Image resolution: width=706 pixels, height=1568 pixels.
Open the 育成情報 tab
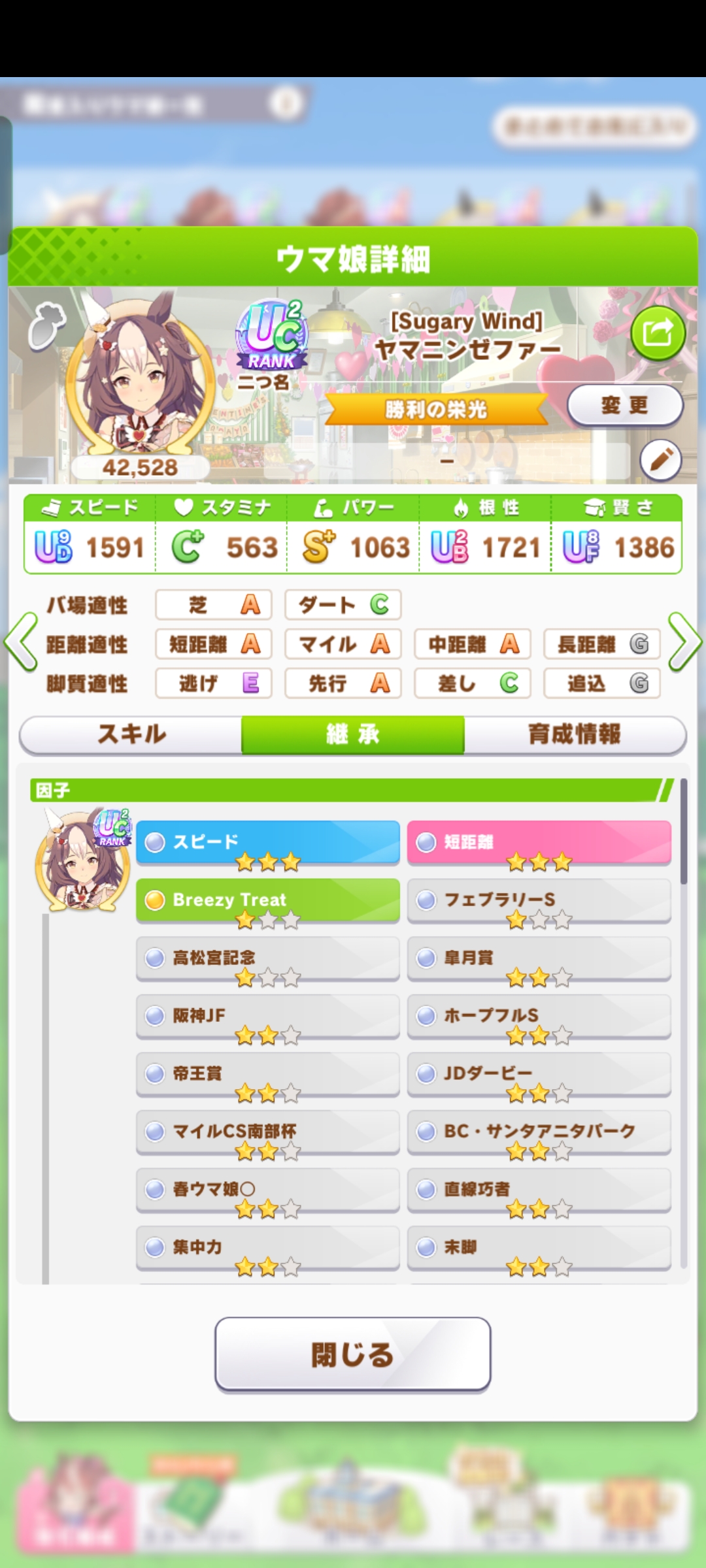pos(574,734)
